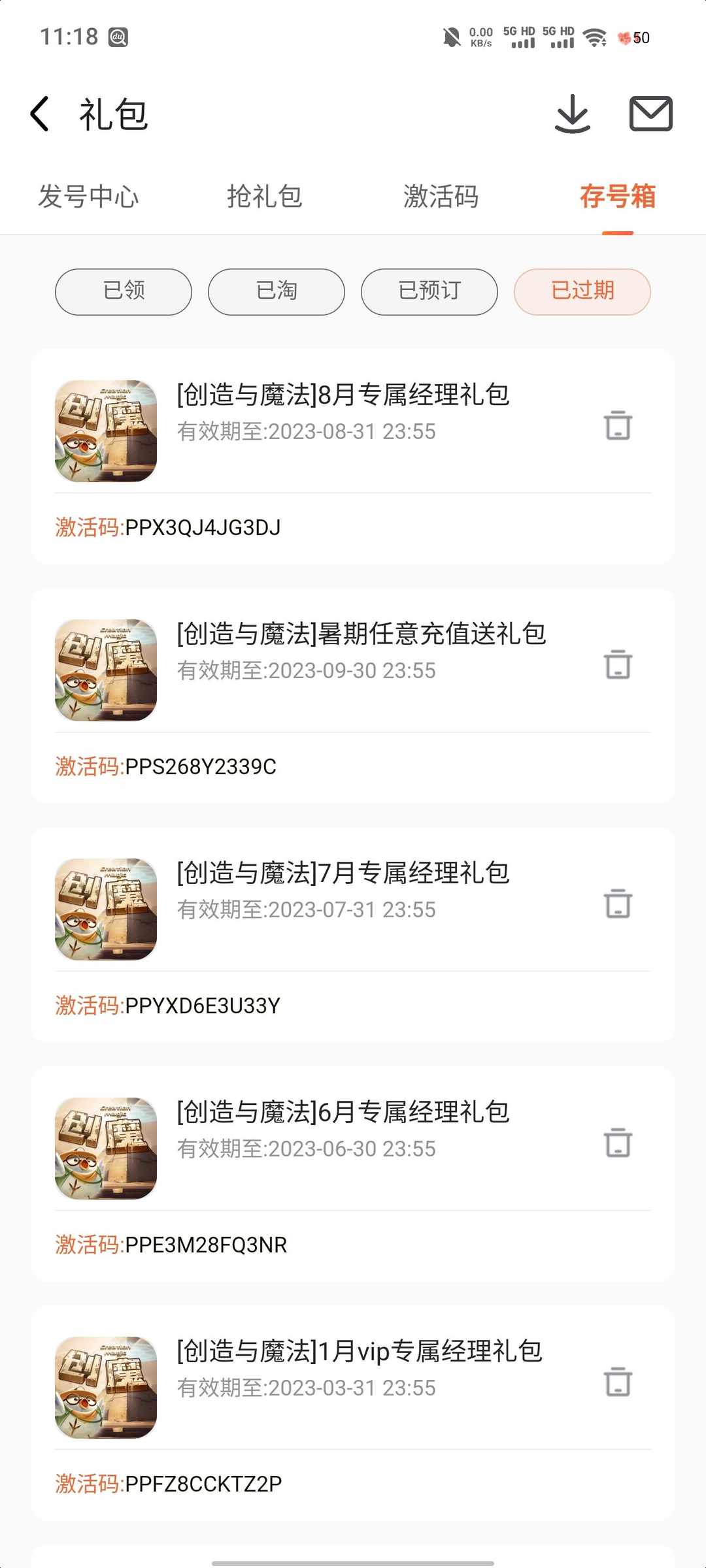Screen dimensions: 706x1568
Task: Tap the Wi-Fi status bar icon
Action: 592,37
